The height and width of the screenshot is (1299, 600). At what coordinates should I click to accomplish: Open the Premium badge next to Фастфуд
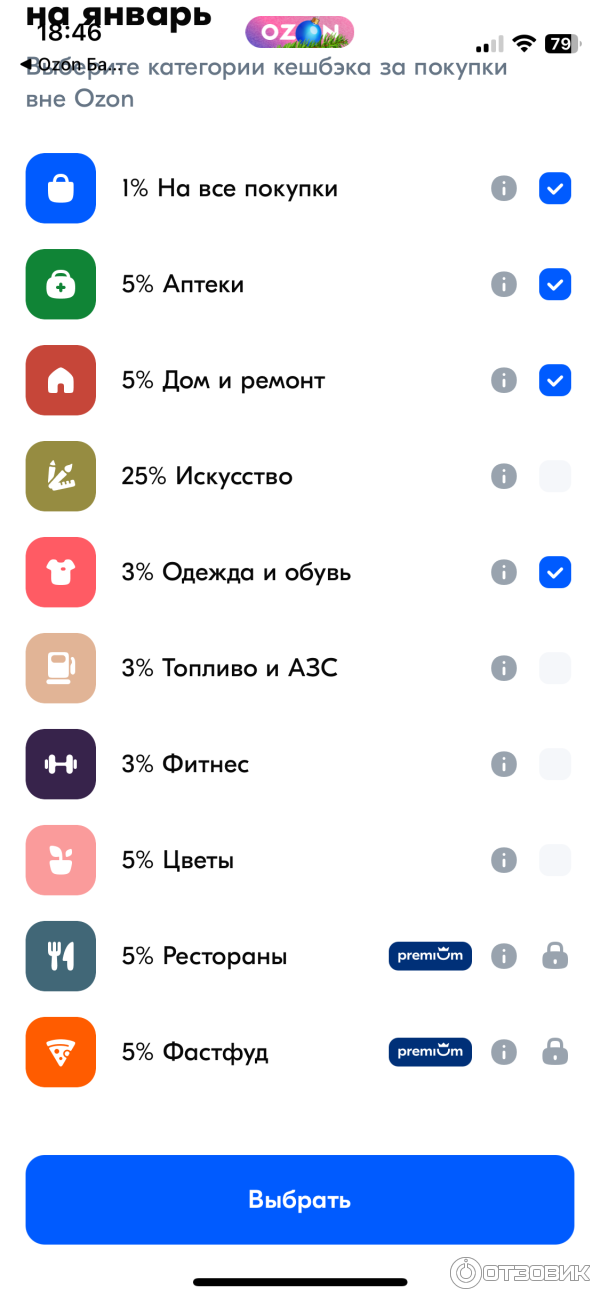(x=430, y=1052)
